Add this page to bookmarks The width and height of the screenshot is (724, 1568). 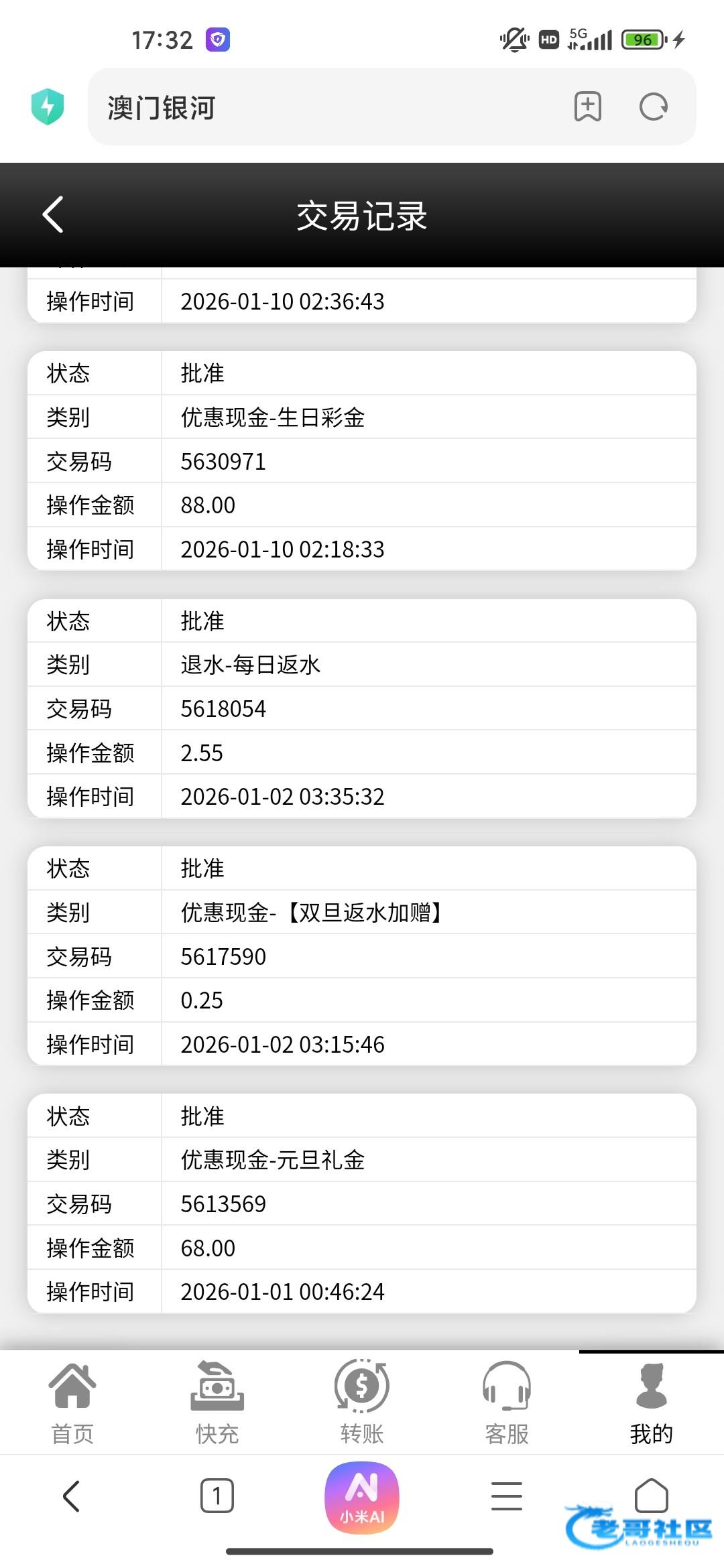[x=587, y=107]
